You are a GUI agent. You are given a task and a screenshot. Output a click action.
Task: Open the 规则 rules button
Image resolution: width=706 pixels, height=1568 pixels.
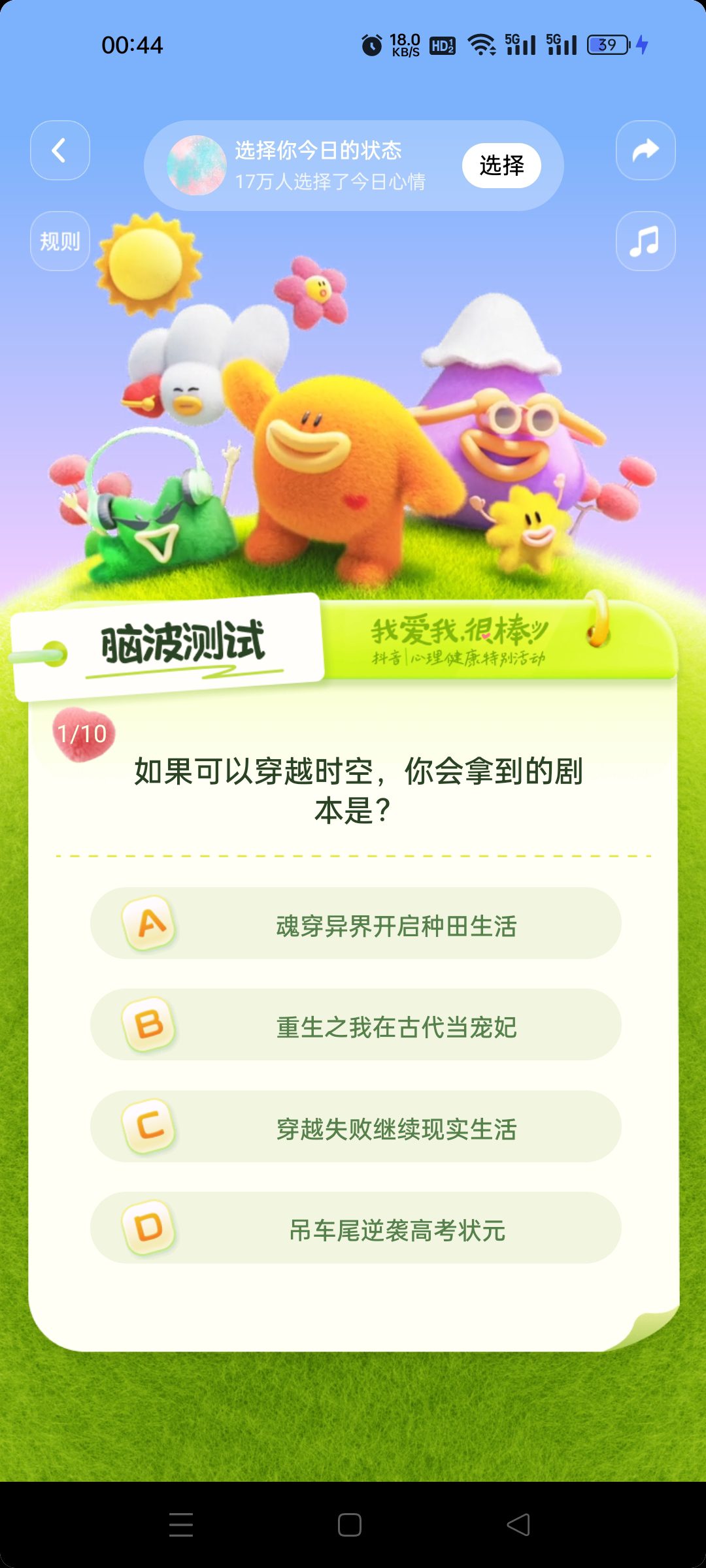[60, 241]
